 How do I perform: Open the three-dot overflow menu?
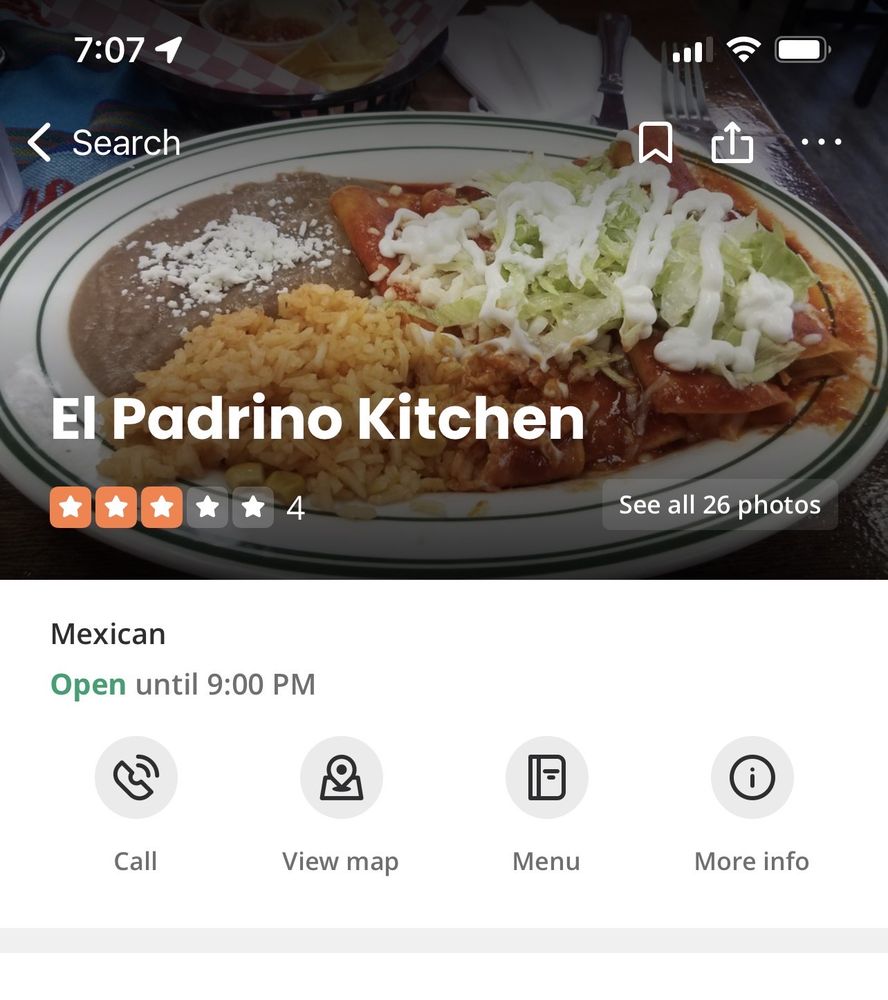coord(821,143)
